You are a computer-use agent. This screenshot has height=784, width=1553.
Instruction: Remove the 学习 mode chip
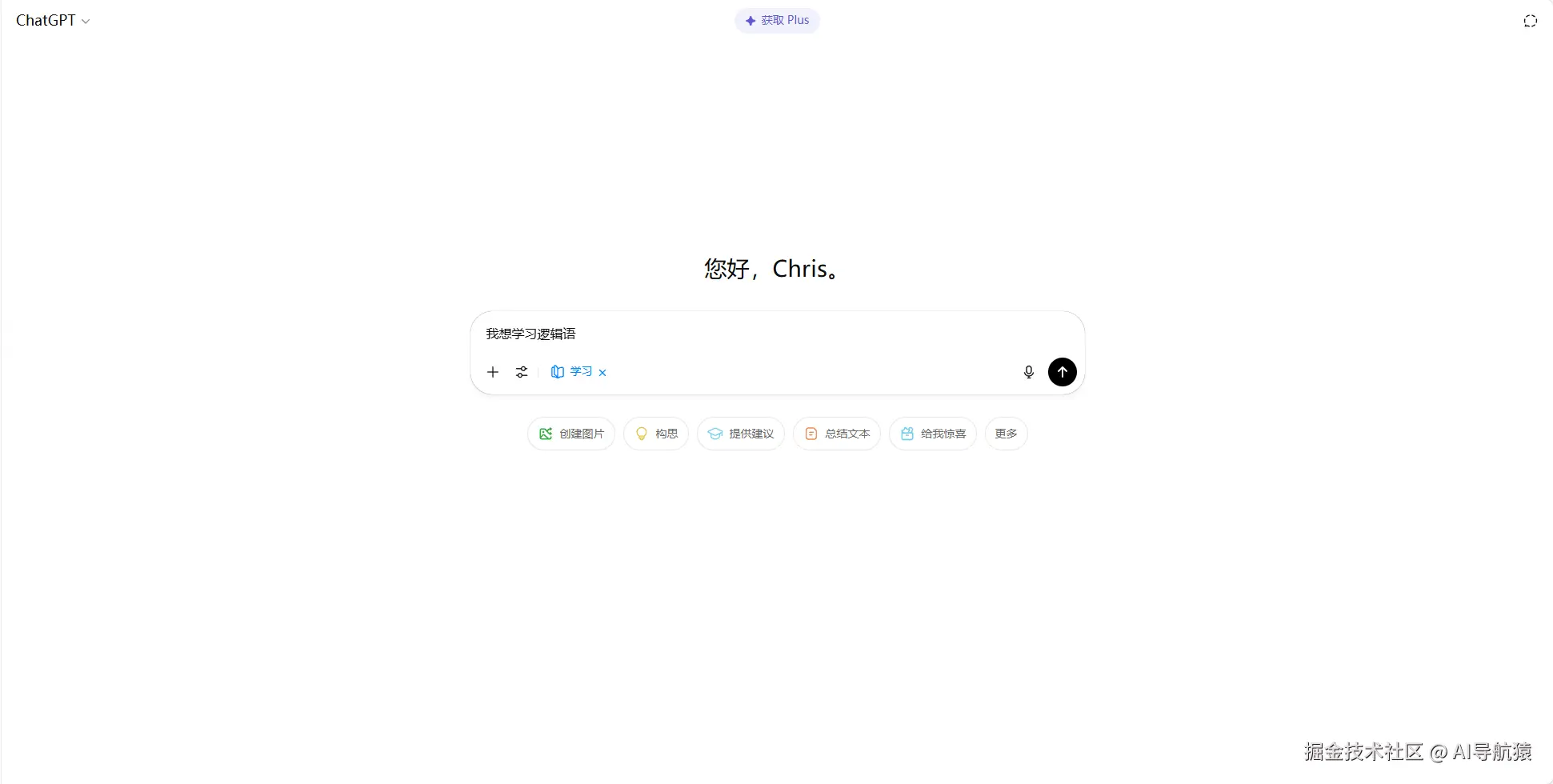point(602,373)
